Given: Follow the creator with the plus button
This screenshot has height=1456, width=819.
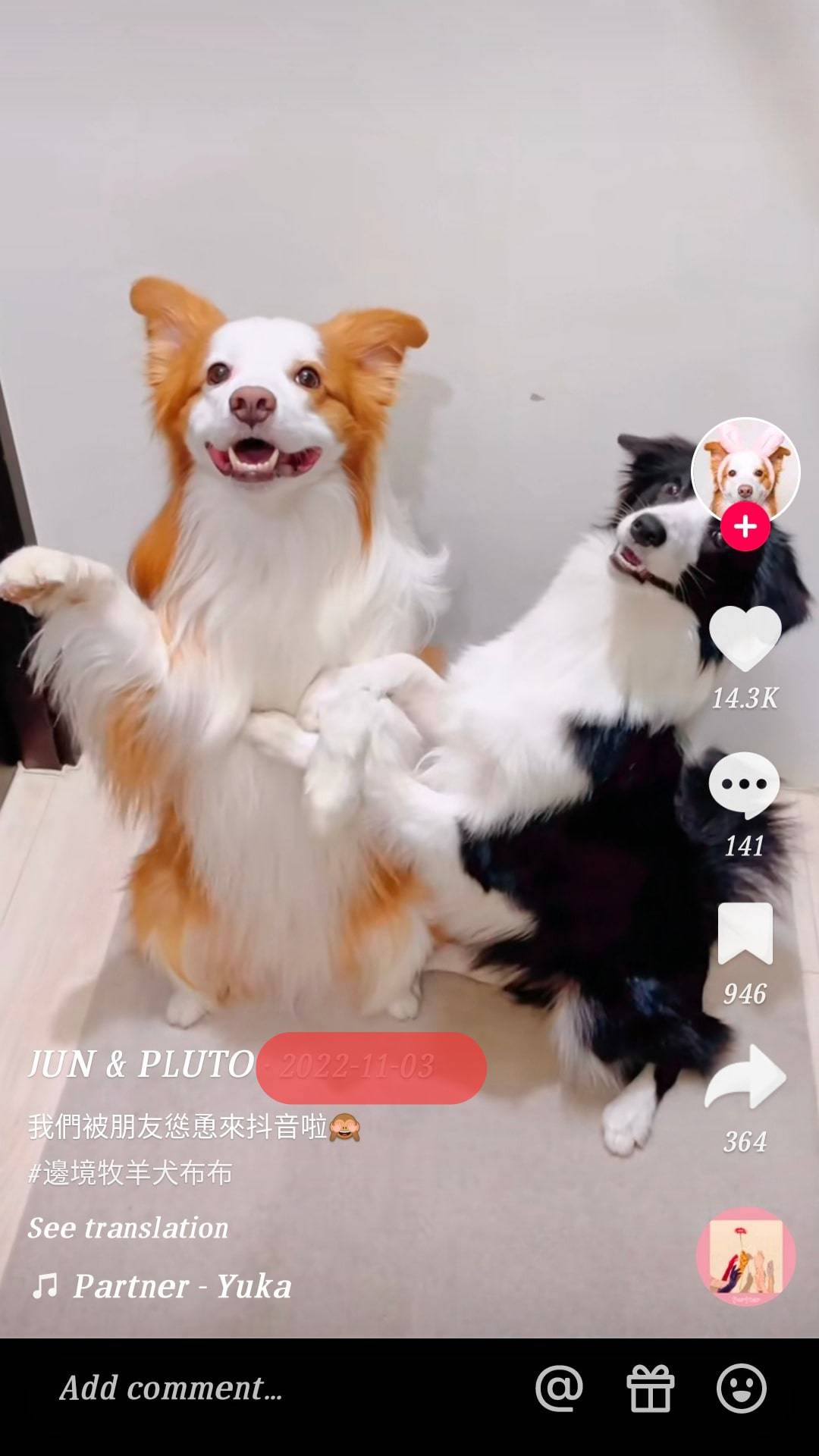Looking at the screenshot, I should (745, 526).
